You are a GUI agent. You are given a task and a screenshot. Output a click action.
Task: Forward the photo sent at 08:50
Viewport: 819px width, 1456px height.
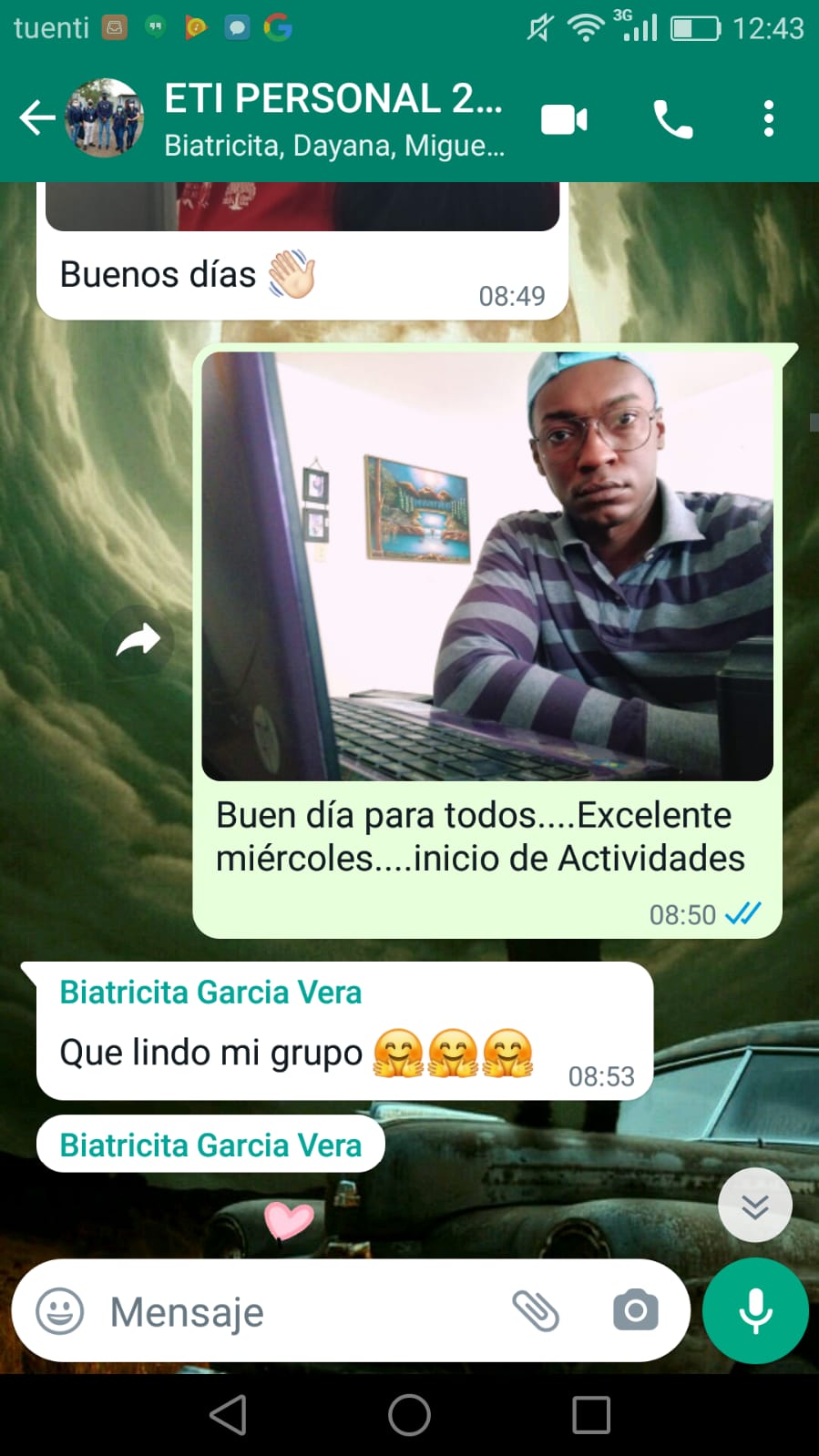pos(138,640)
